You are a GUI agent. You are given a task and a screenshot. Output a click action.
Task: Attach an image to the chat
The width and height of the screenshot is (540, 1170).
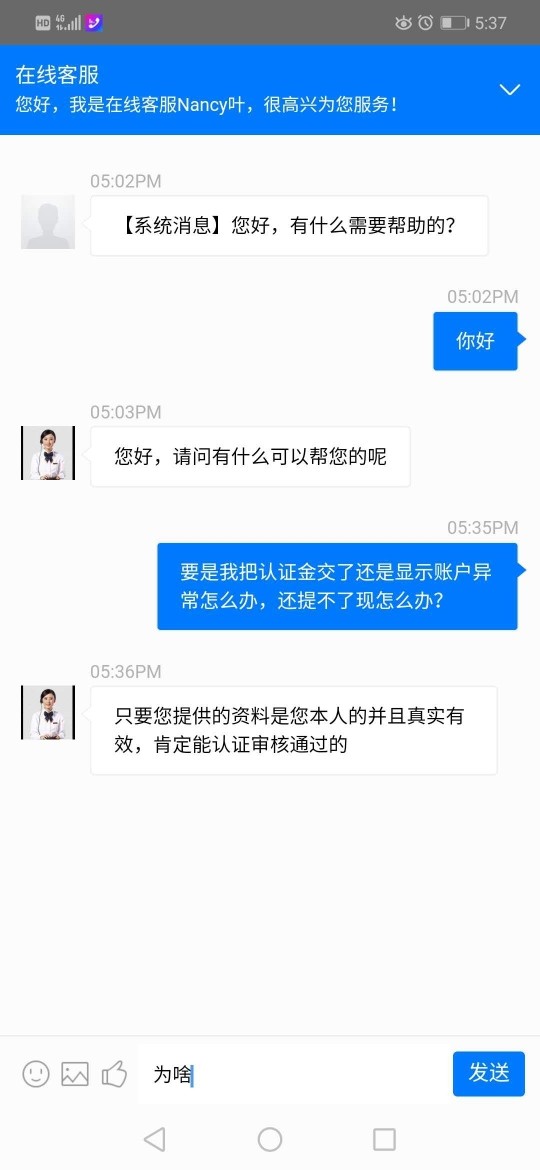[75, 1074]
